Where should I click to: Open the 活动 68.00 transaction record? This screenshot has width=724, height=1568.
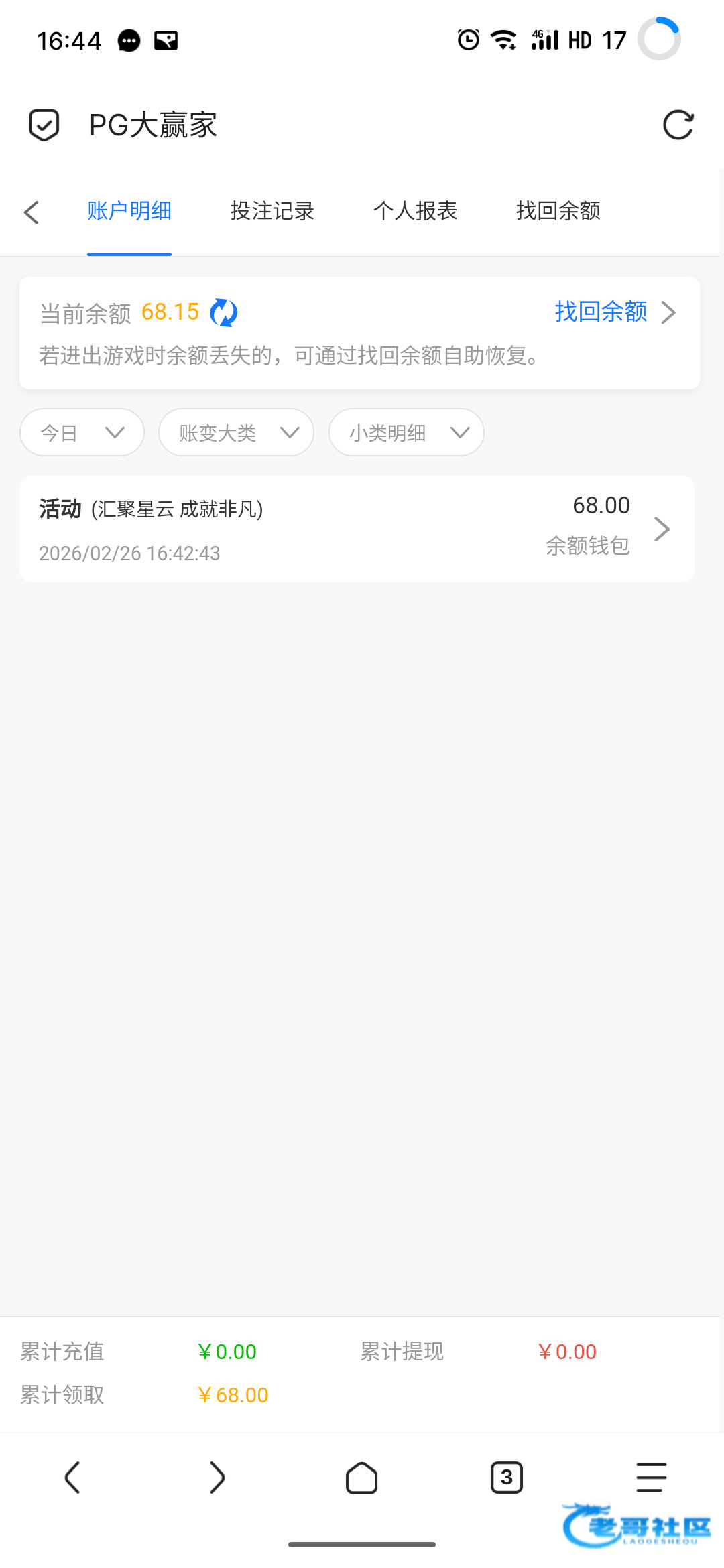click(x=357, y=529)
